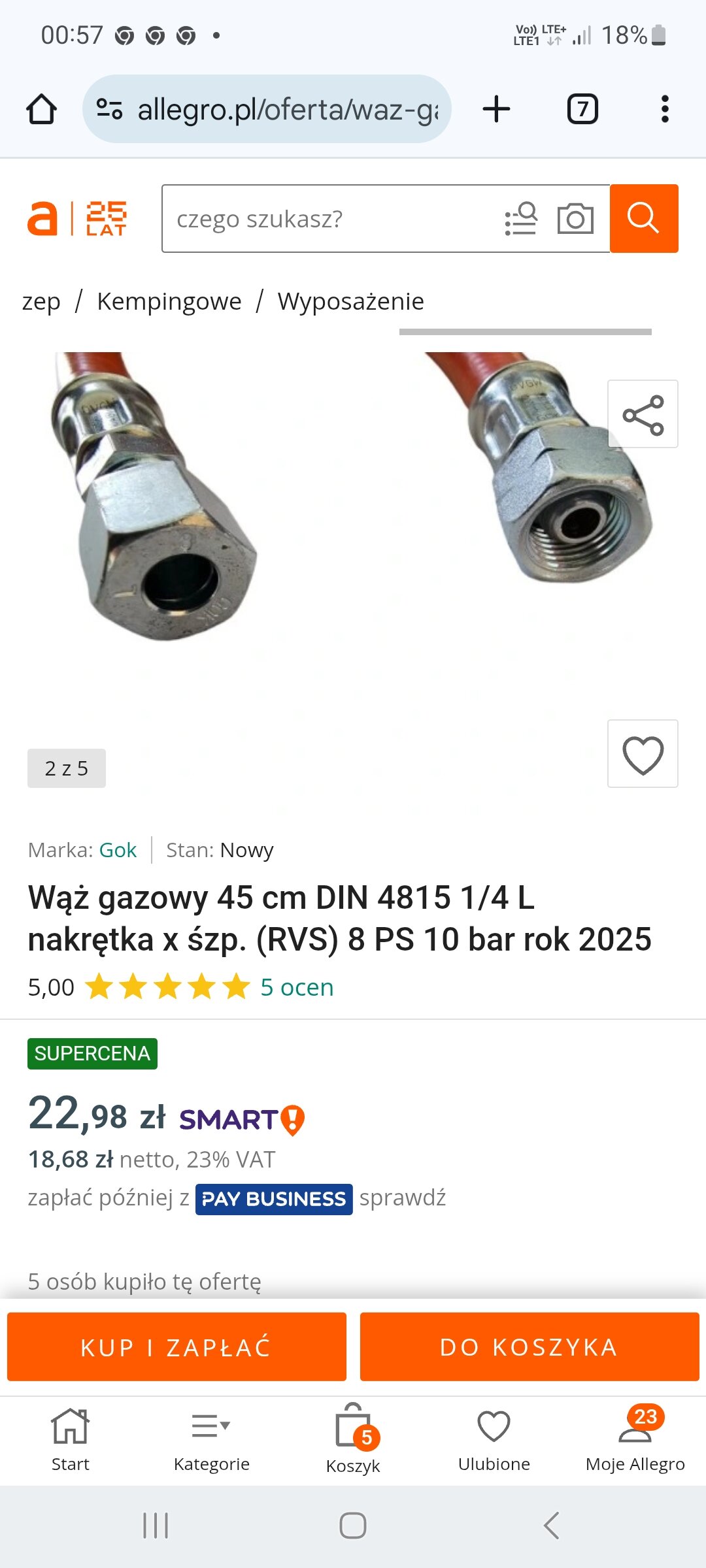Open the Kempingowe breadcrumb category
Screen dimensions: 706x1568
click(x=169, y=301)
